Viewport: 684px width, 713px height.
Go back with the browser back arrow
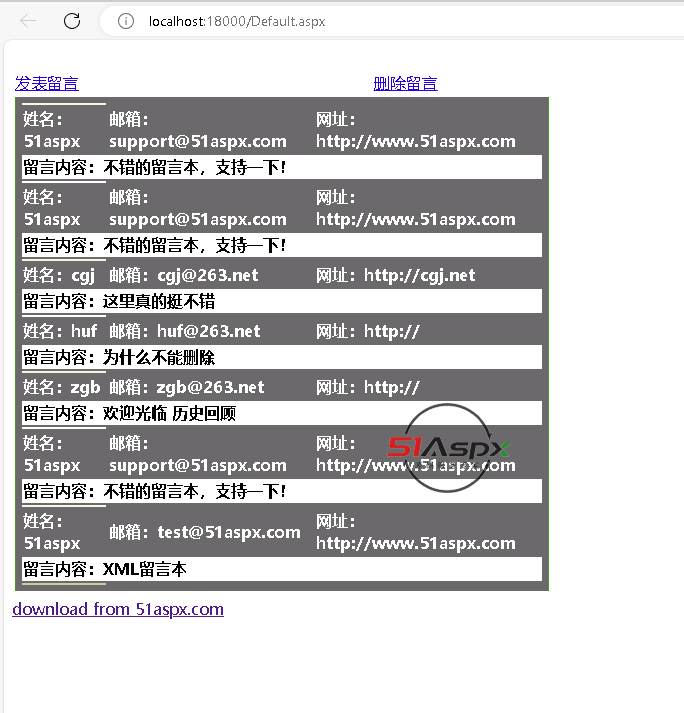28,21
